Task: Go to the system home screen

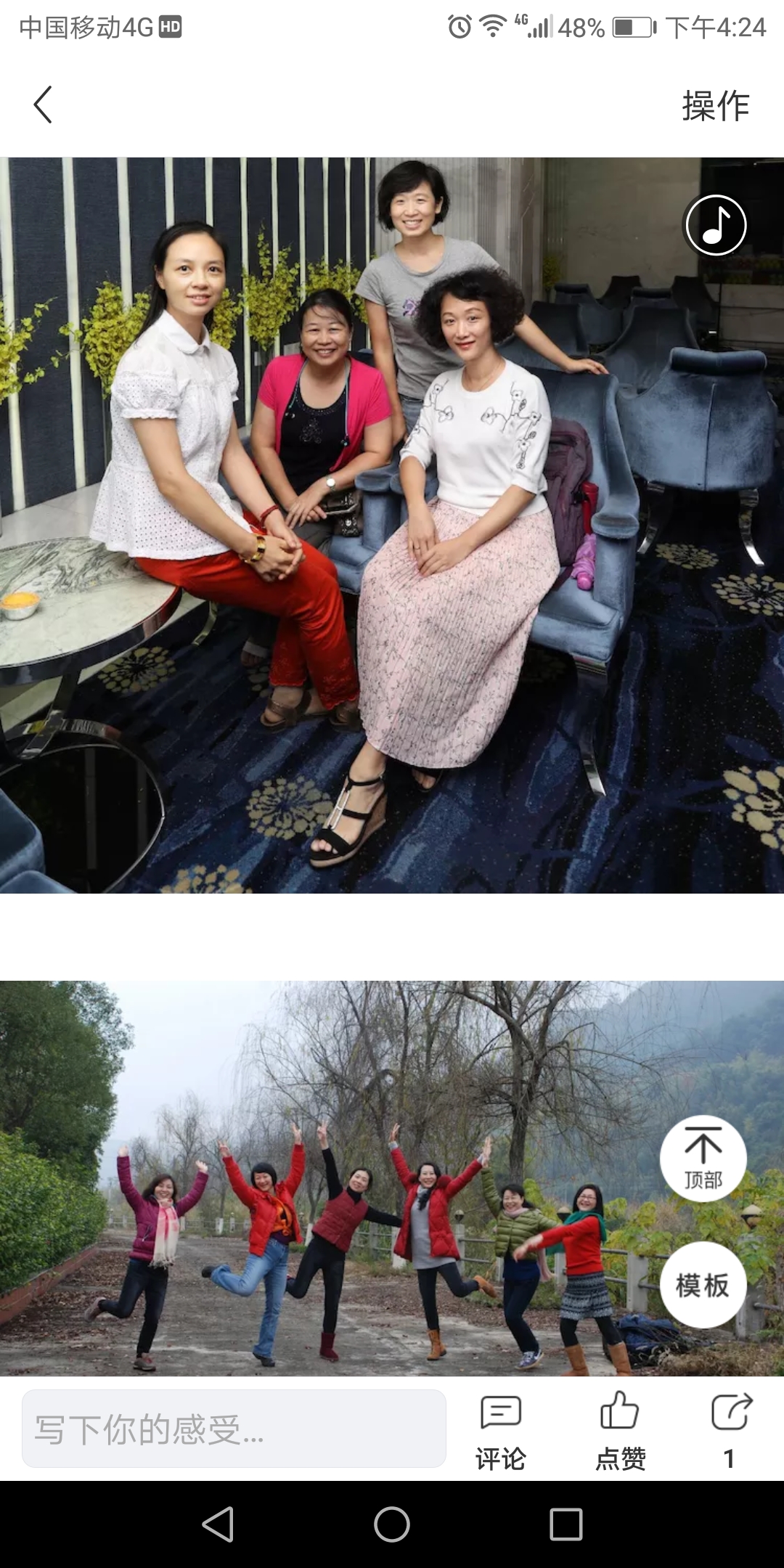Action: click(x=392, y=1524)
